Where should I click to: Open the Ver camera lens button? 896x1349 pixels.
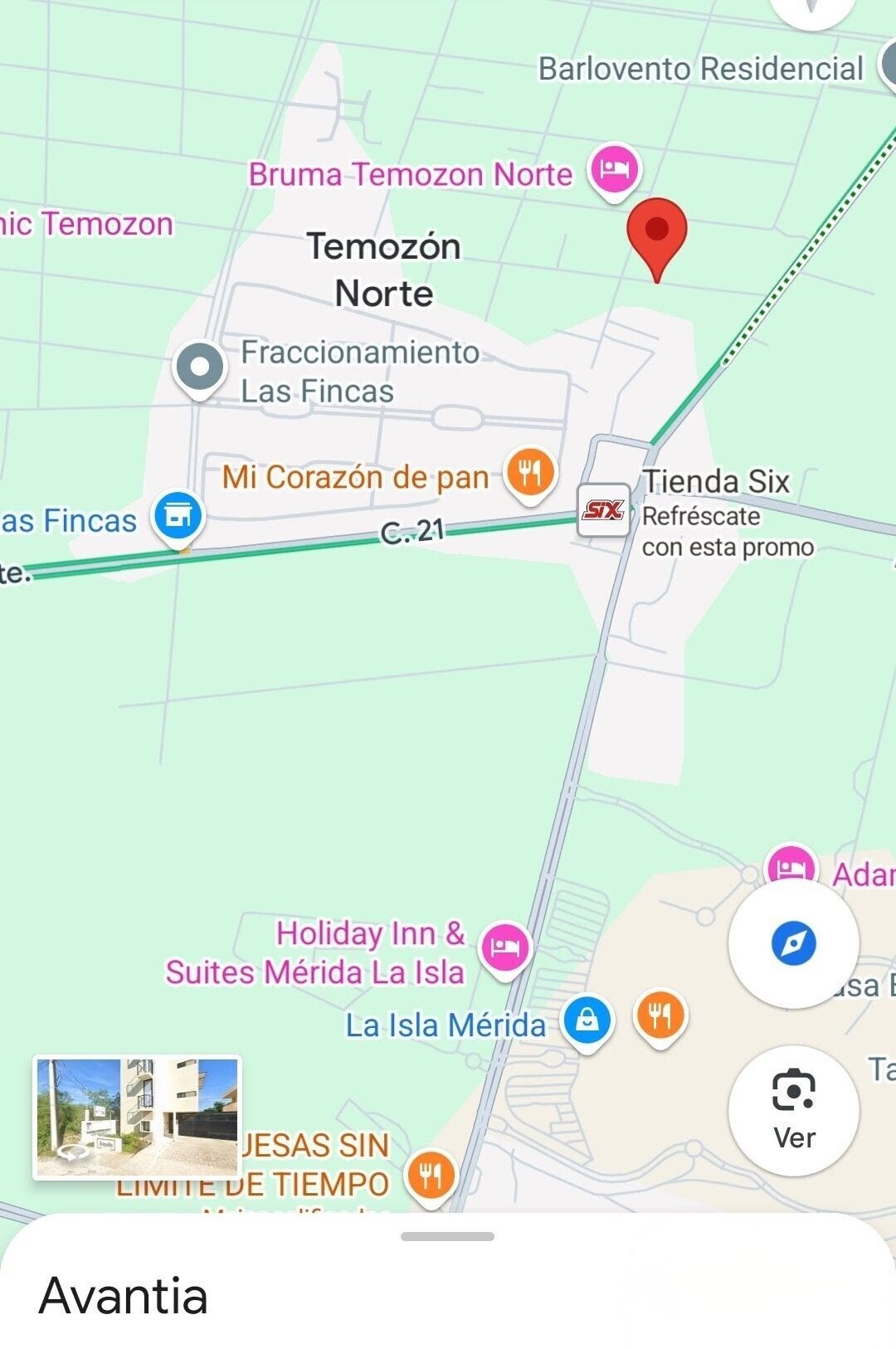click(x=793, y=1109)
